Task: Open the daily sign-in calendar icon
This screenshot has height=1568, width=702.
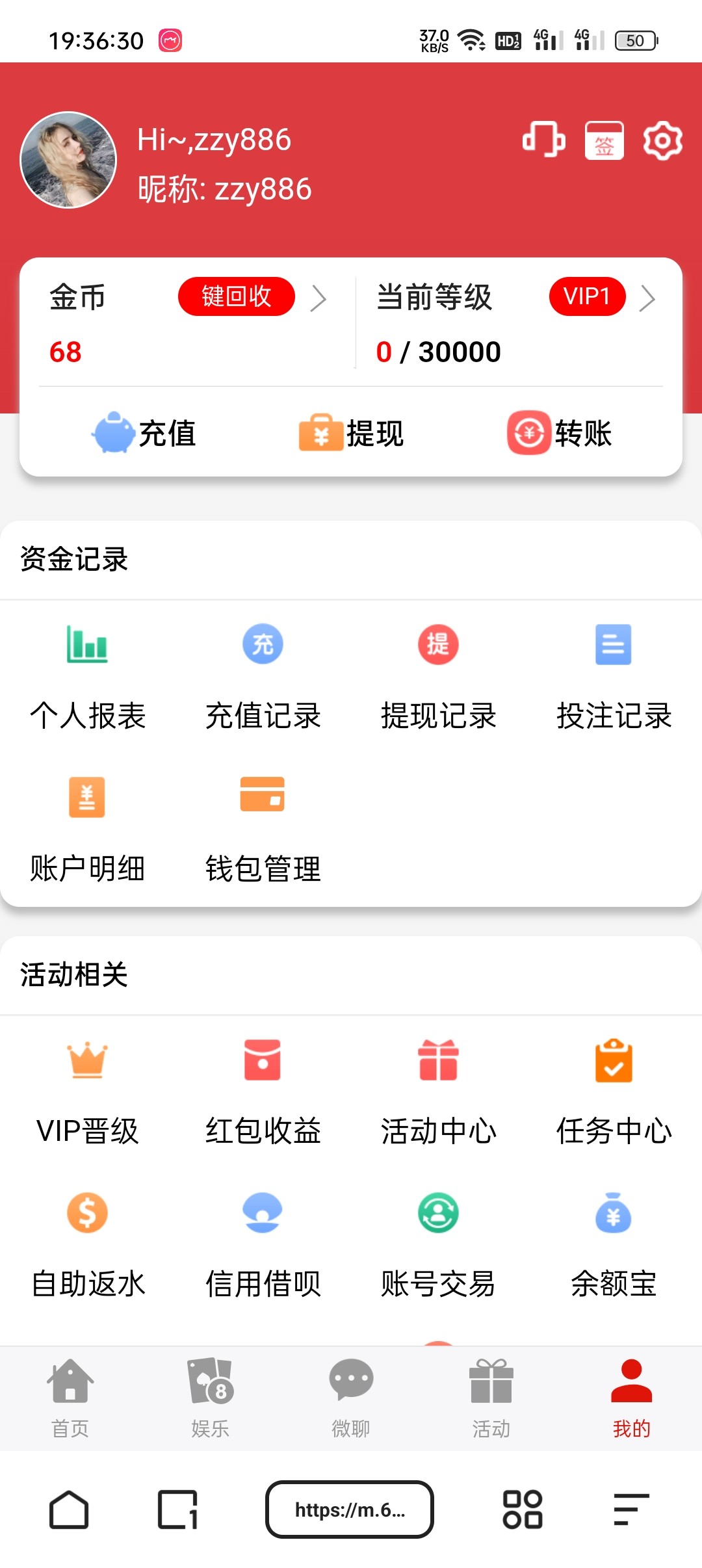Action: point(604,140)
